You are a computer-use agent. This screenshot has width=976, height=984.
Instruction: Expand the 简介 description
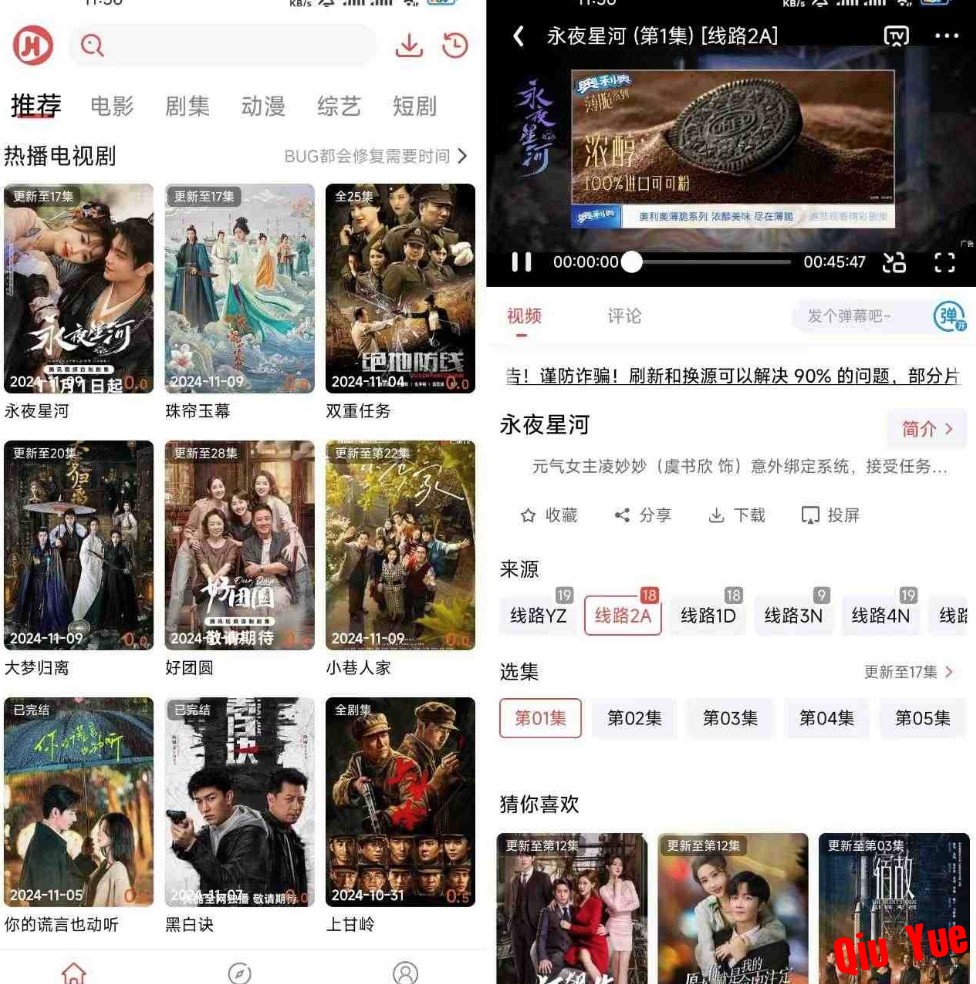[x=926, y=429]
